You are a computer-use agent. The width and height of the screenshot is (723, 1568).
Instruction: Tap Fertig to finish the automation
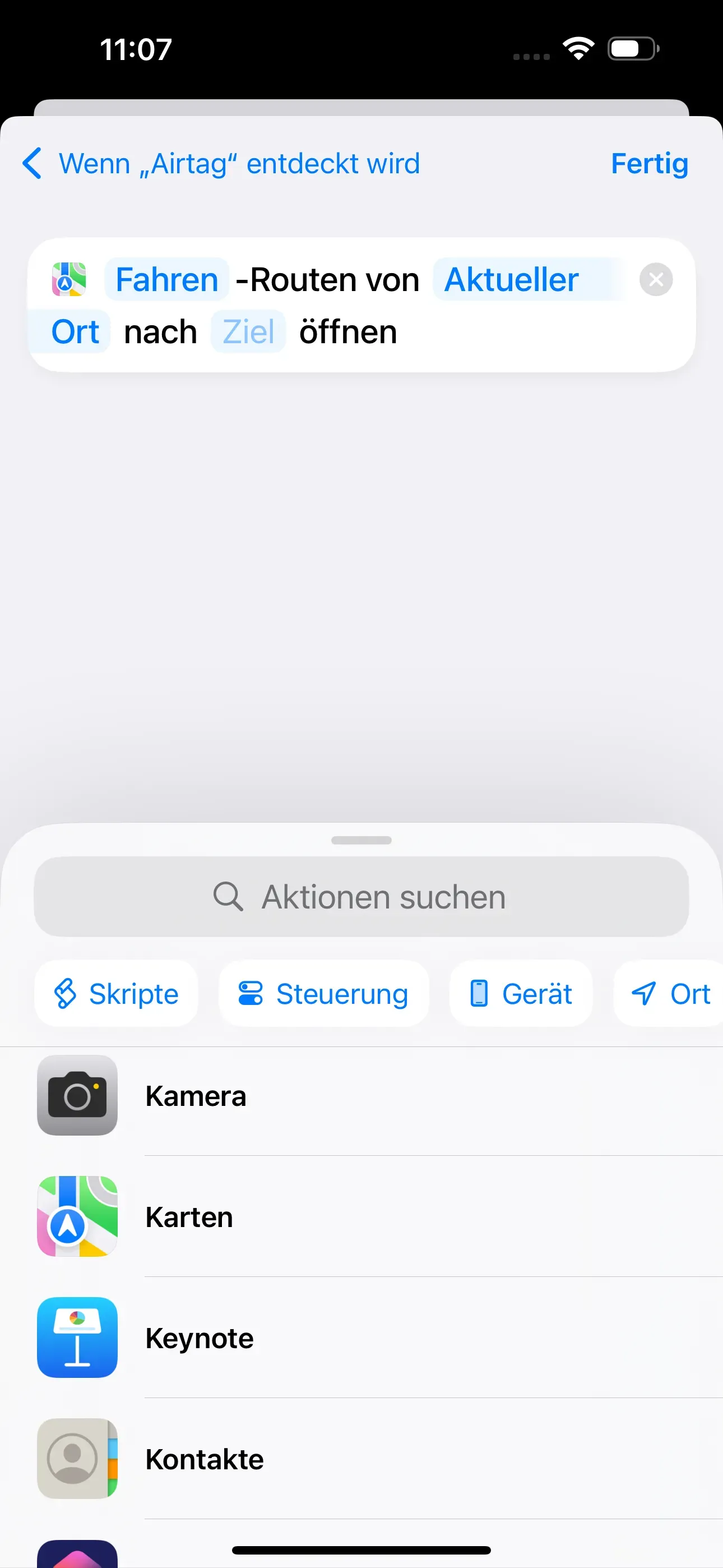(650, 164)
